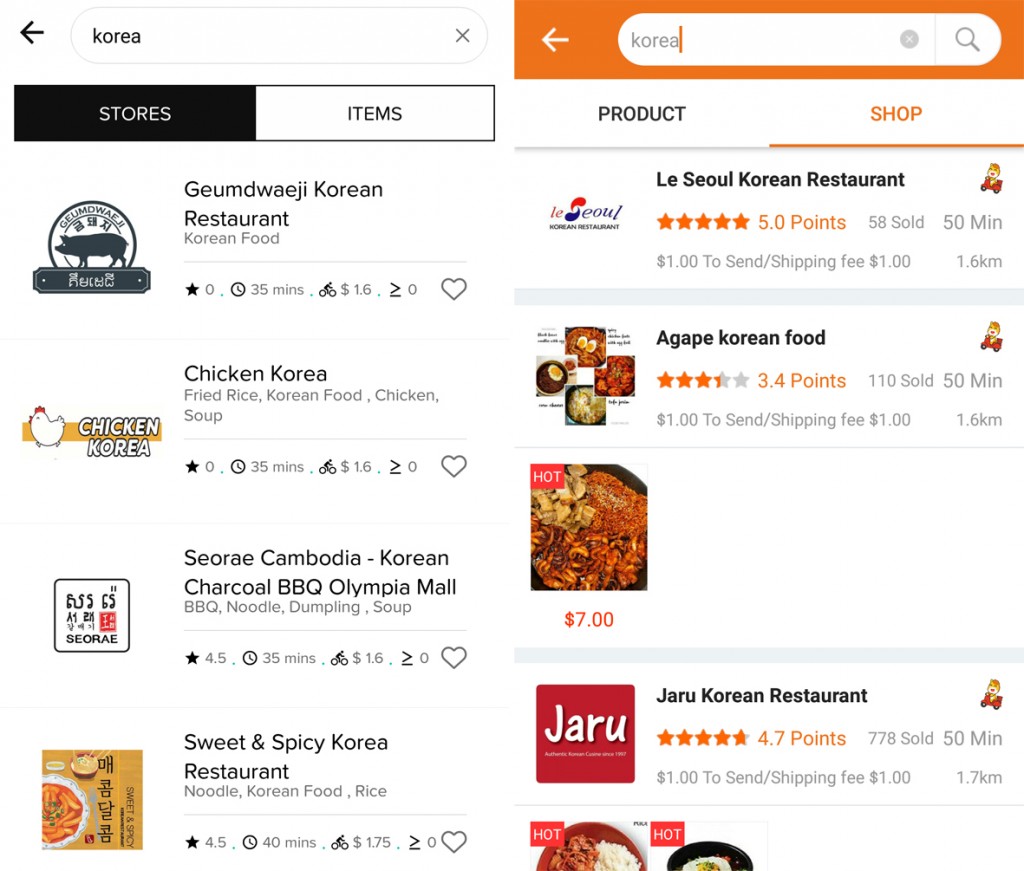Image resolution: width=1024 pixels, height=871 pixels.
Task: Add Chicken Korea to favorites
Action: [454, 466]
